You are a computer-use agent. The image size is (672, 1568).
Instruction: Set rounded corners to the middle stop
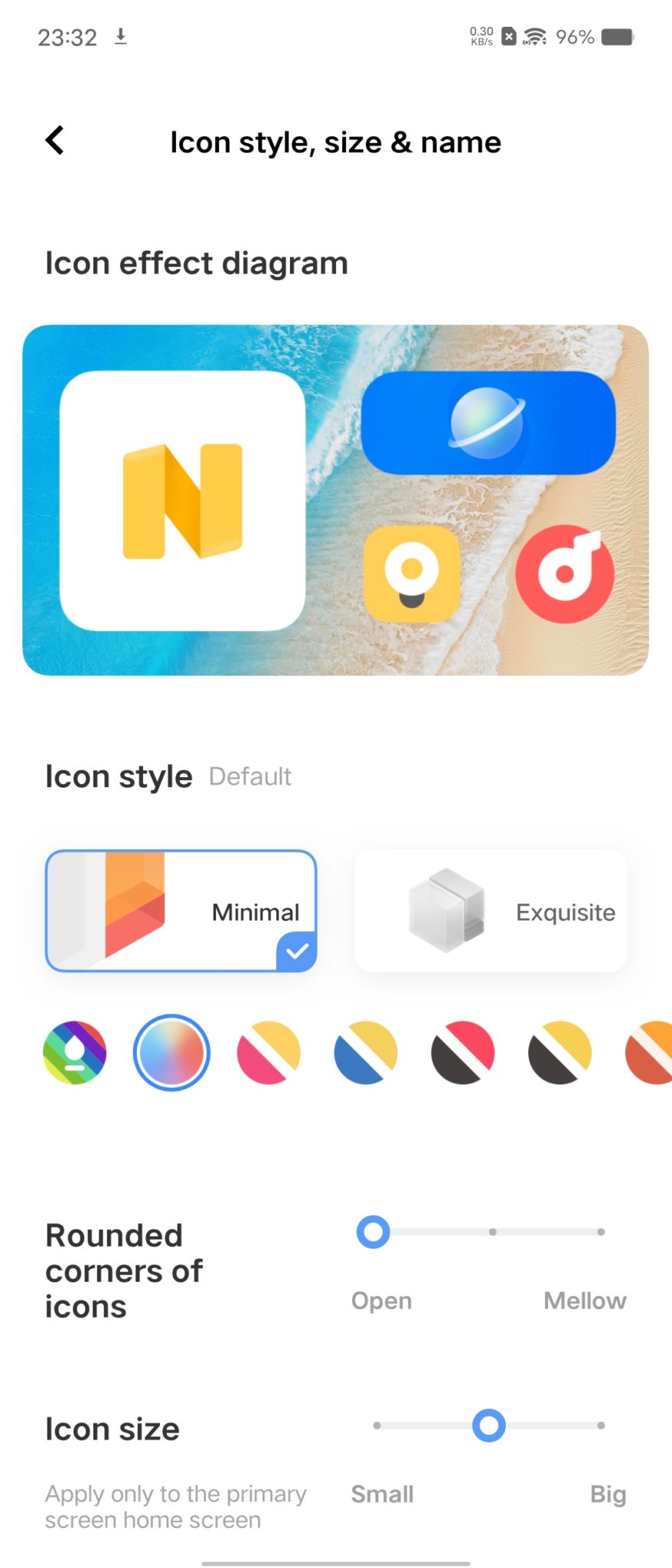493,1232
